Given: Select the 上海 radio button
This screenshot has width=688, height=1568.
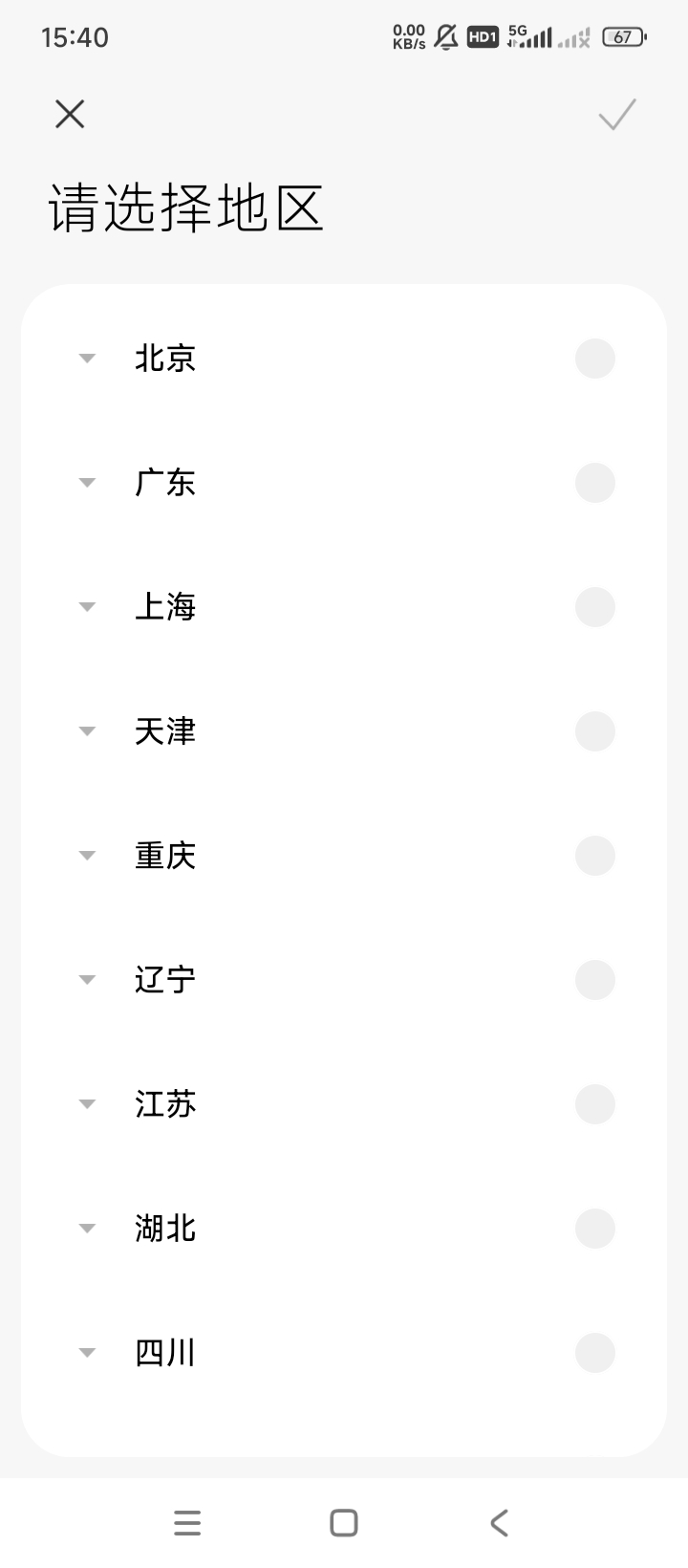Looking at the screenshot, I should click(595, 607).
